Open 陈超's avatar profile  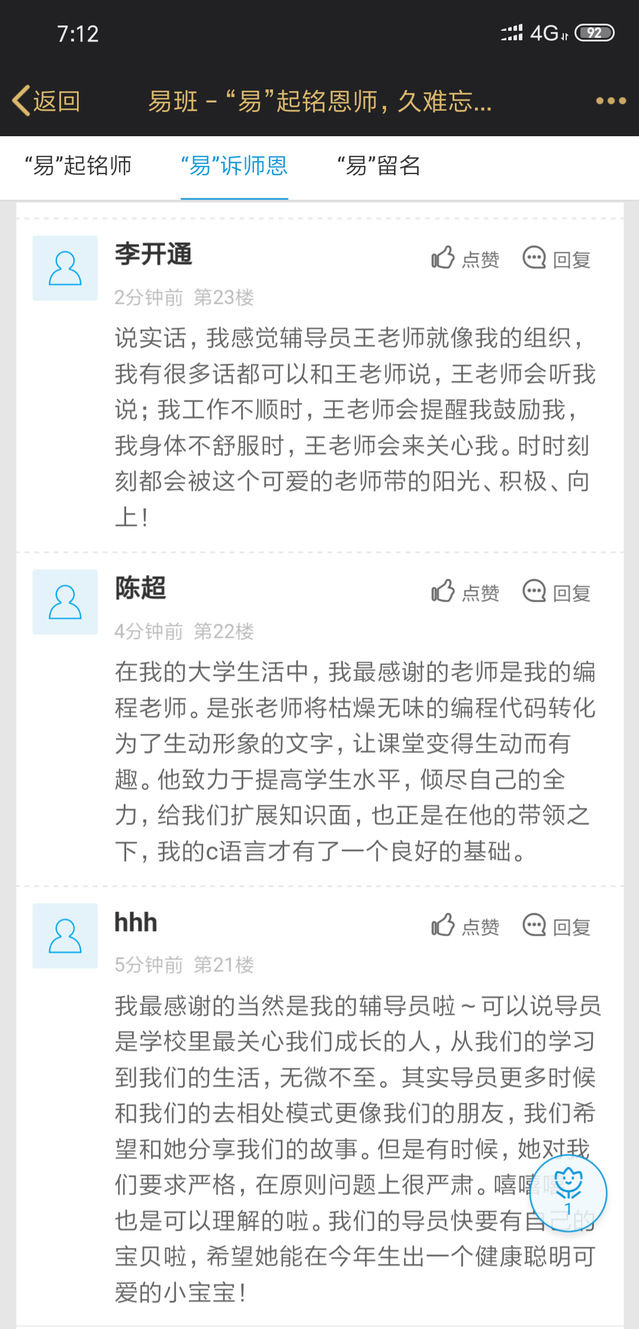pyautogui.click(x=65, y=602)
